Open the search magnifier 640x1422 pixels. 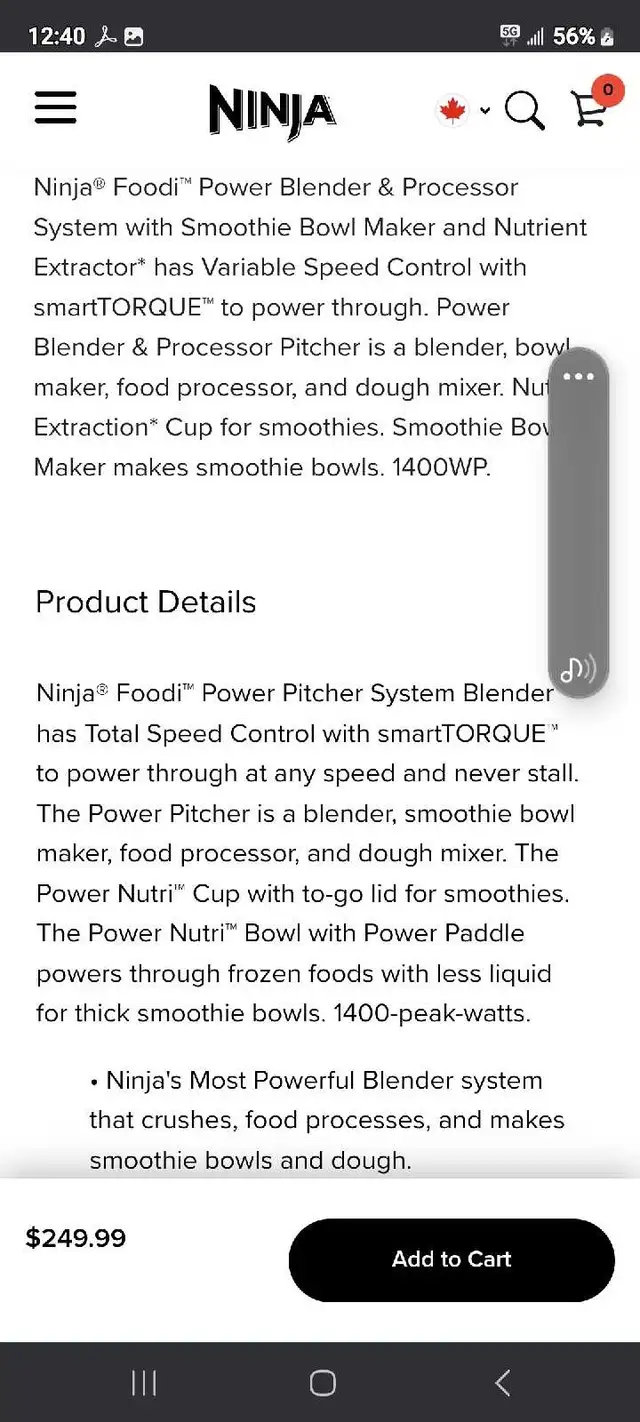click(x=524, y=110)
